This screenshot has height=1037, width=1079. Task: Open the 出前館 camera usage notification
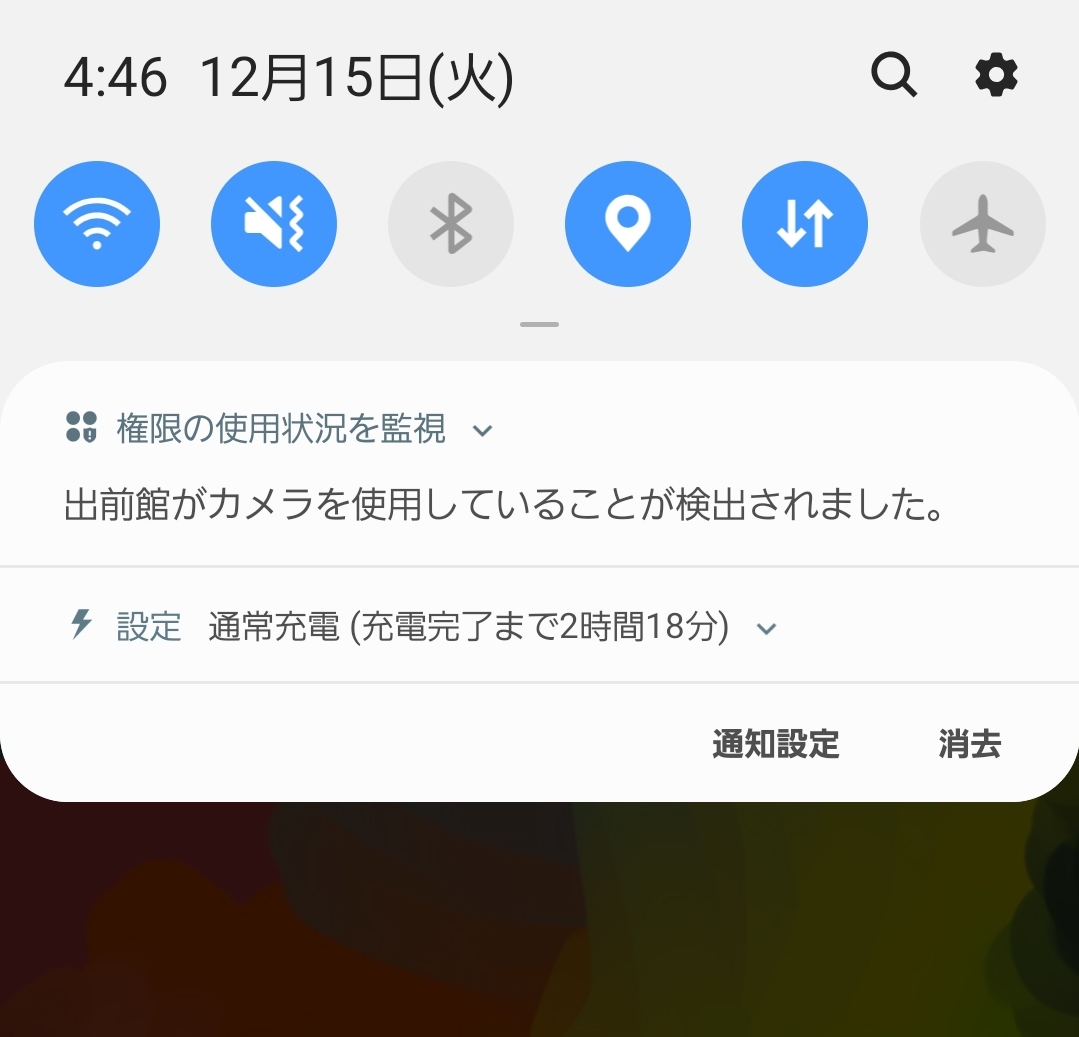click(x=504, y=507)
